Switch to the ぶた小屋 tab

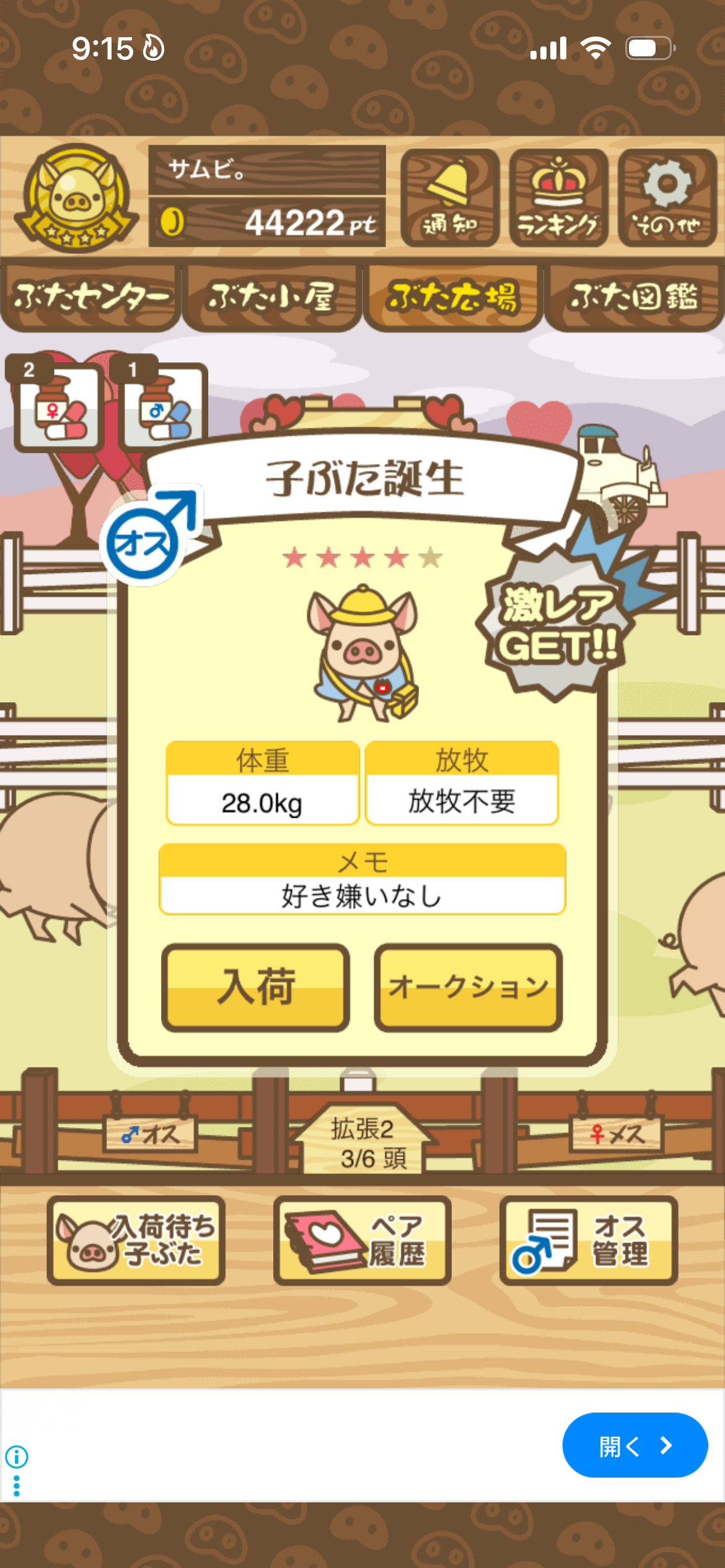pyautogui.click(x=272, y=298)
